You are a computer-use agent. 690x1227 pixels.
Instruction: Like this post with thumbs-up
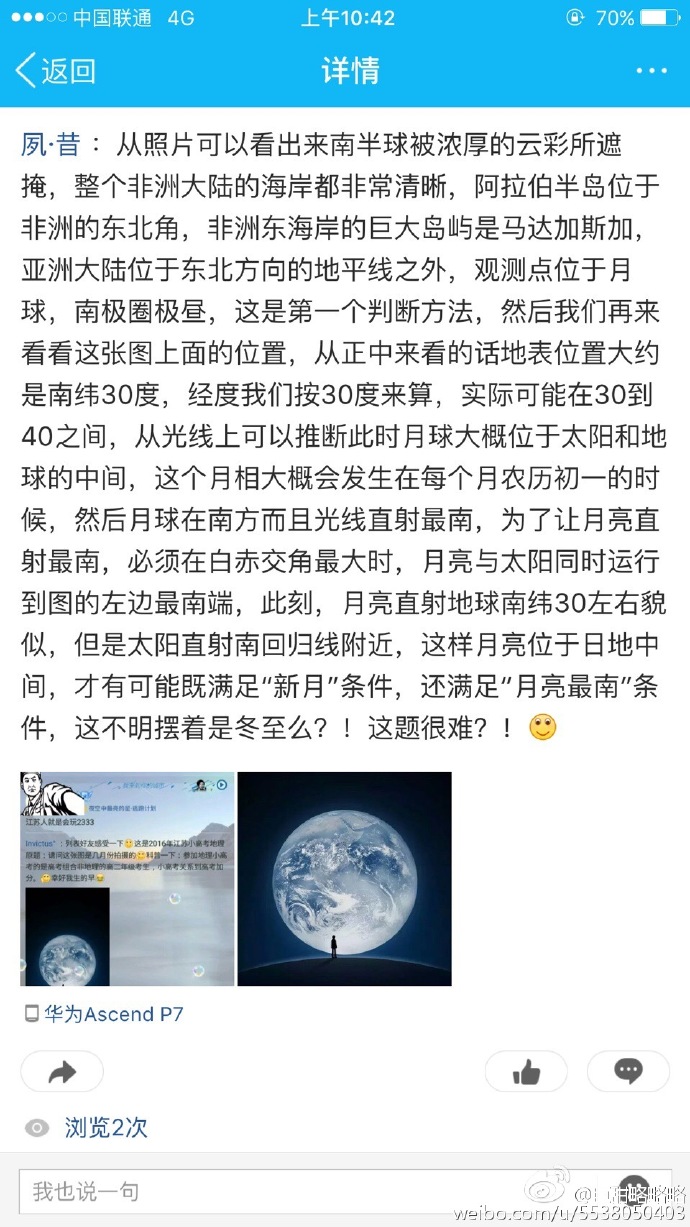coord(526,1072)
